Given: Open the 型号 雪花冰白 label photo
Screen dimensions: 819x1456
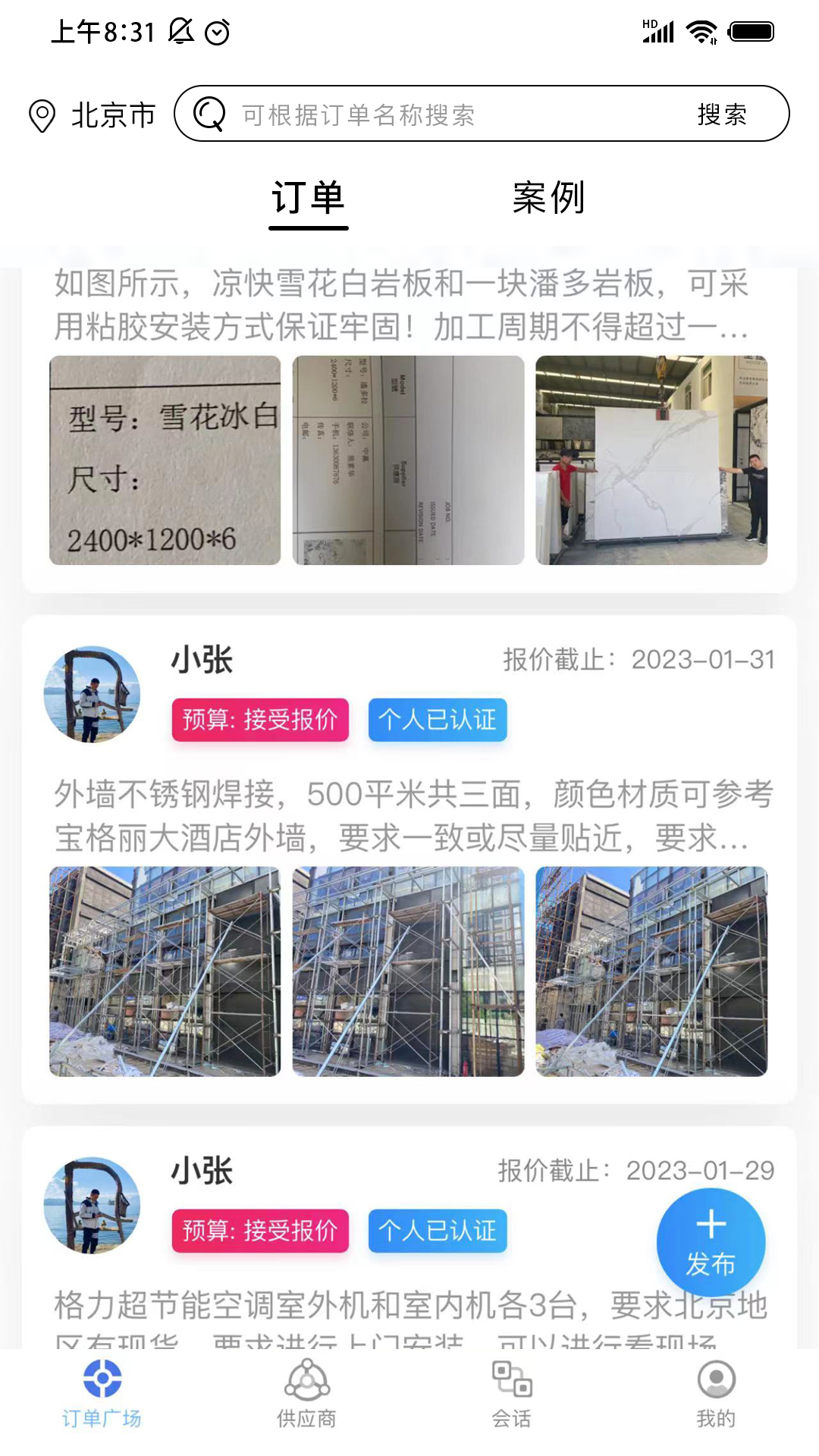Looking at the screenshot, I should coord(165,460).
